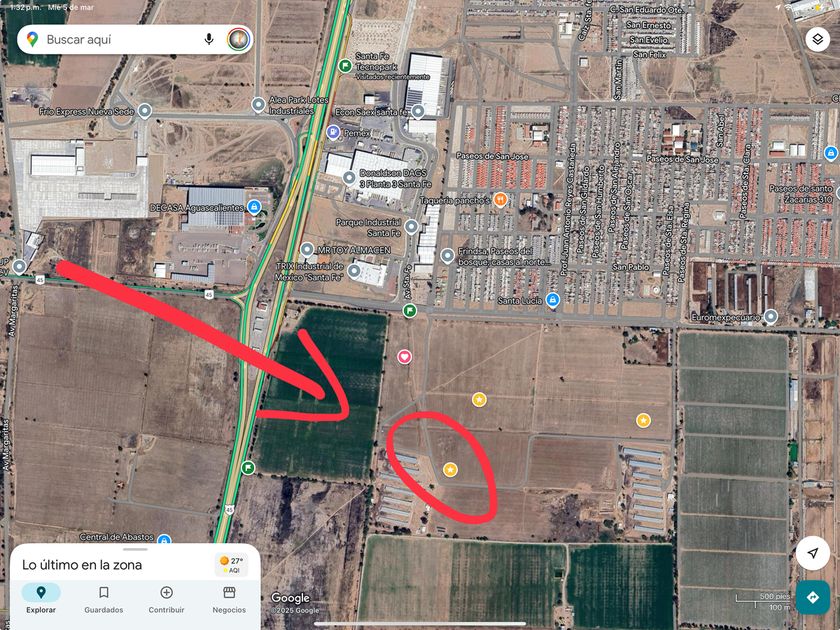
Task: Switch to the Explorar tab
Action: point(41,598)
